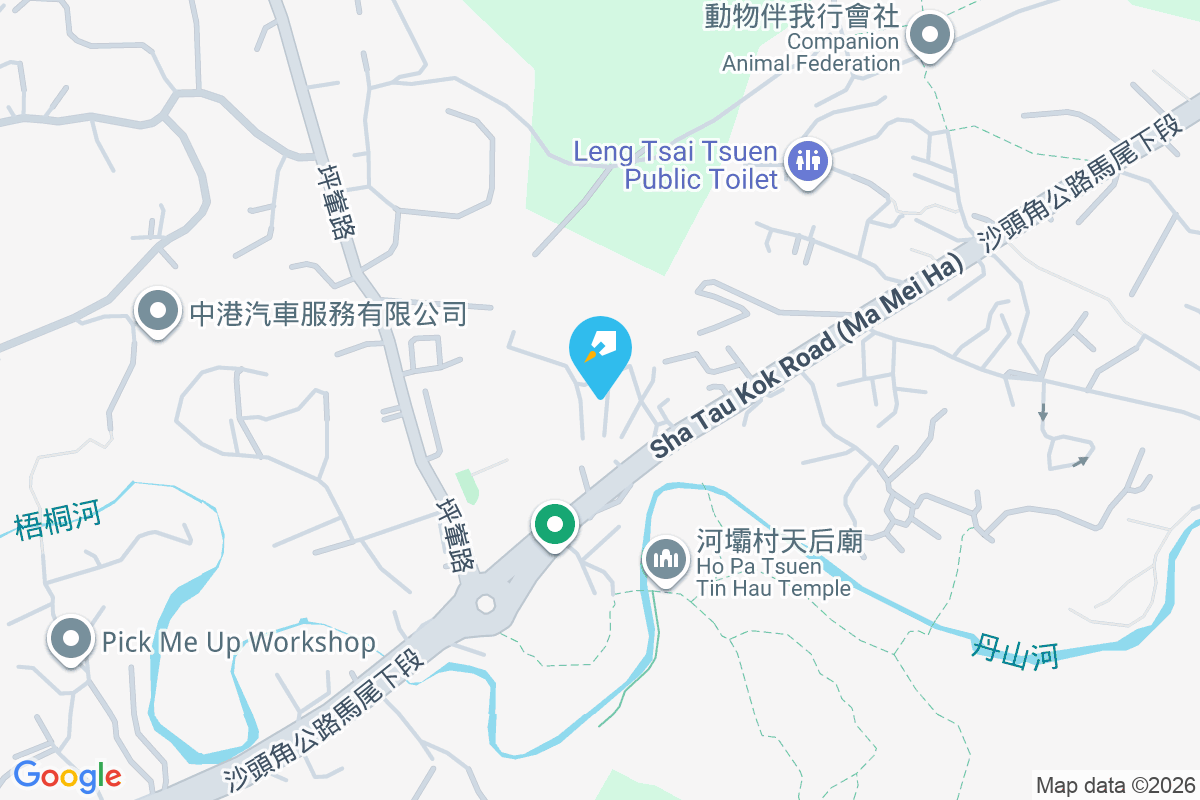
Task: Open the Companion Animal Federation map pin
Action: tap(931, 36)
